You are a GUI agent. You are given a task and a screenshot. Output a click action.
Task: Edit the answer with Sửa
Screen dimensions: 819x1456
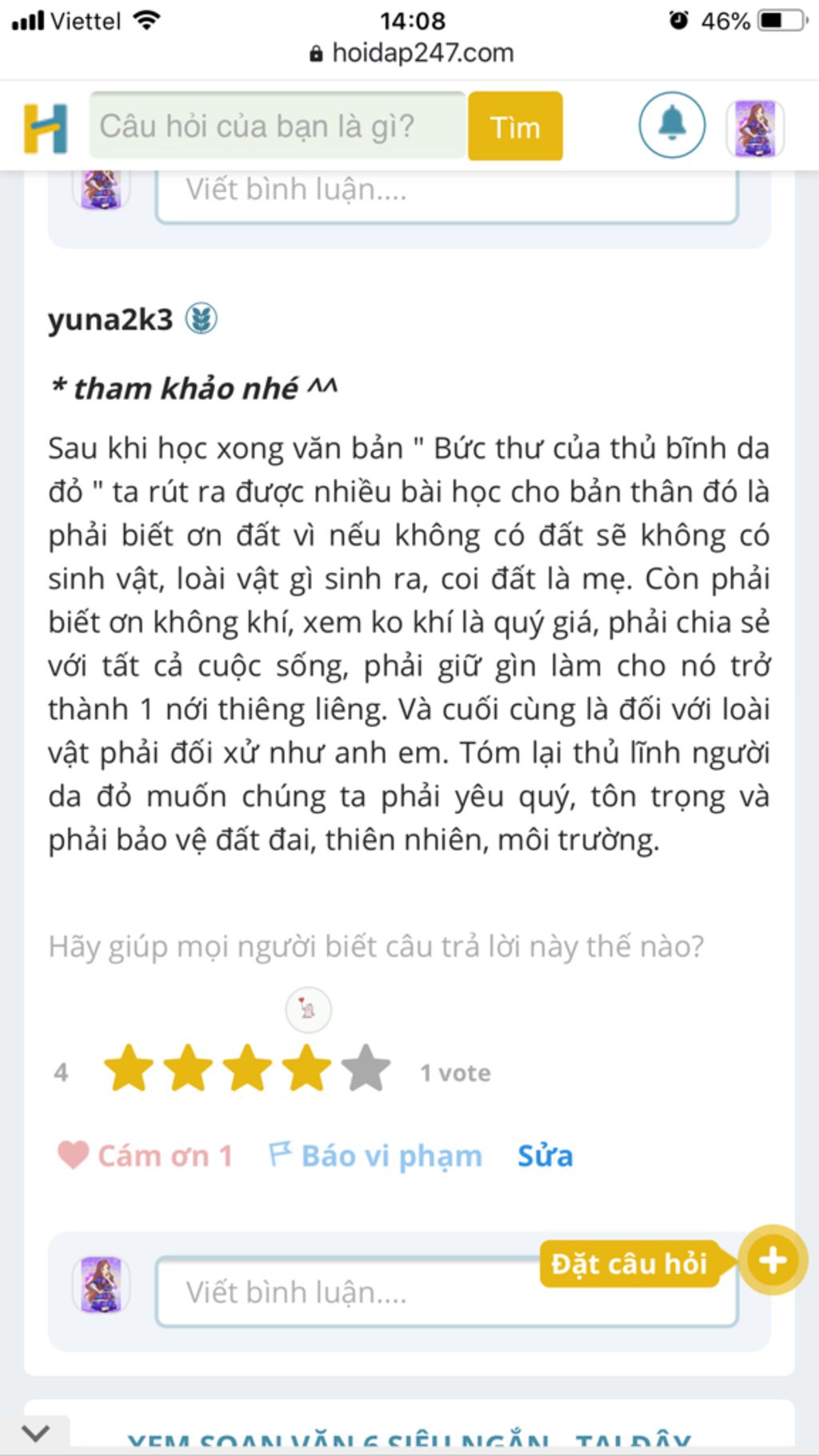[545, 1155]
